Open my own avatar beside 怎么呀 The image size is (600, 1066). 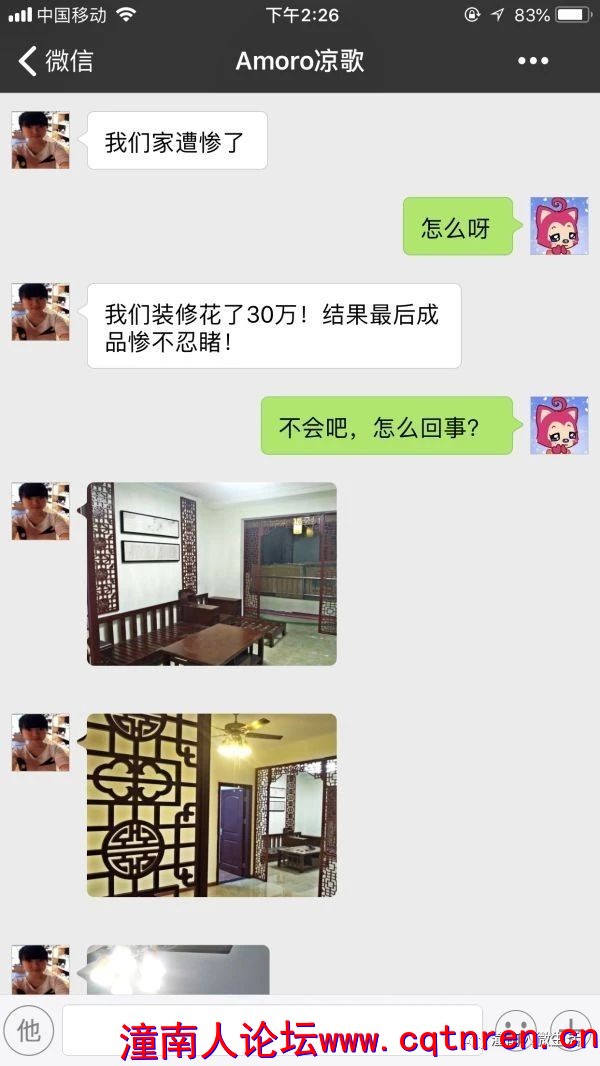tap(559, 226)
